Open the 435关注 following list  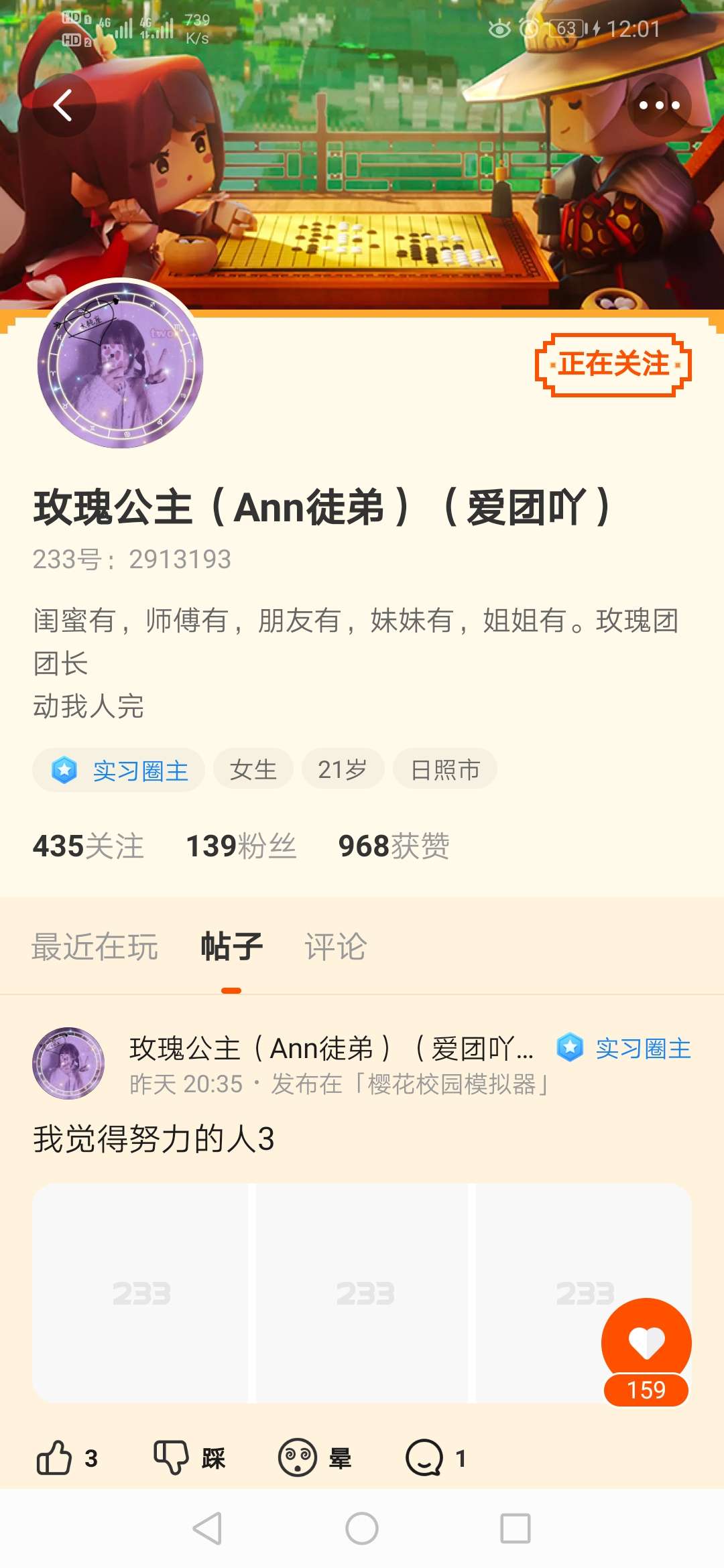click(x=88, y=846)
